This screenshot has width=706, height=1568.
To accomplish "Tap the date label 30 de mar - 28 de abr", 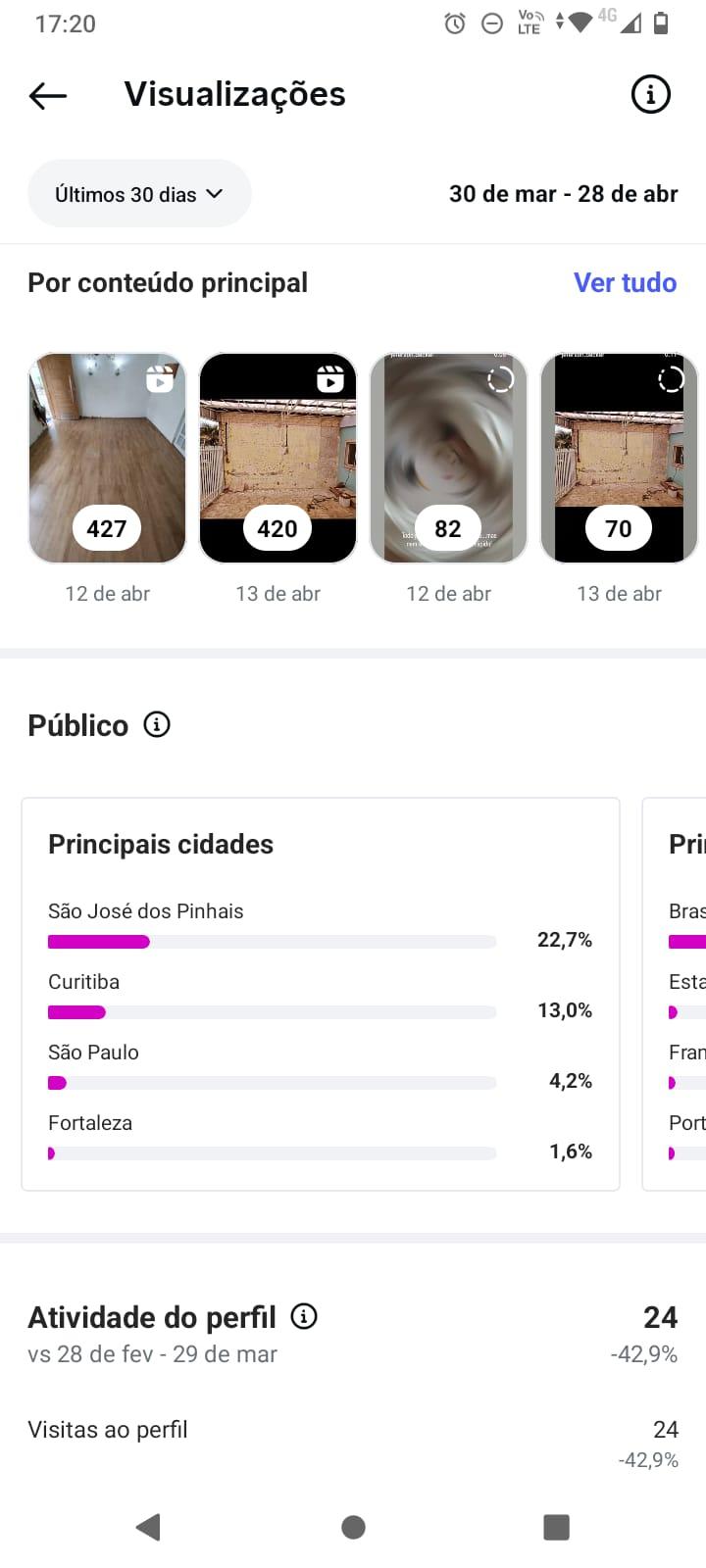I will 564,194.
